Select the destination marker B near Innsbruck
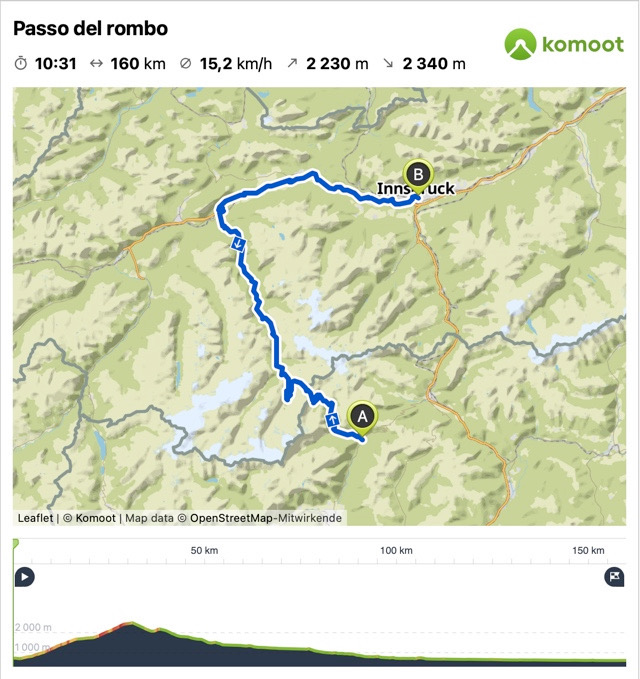This screenshot has height=679, width=640. pyautogui.click(x=417, y=173)
